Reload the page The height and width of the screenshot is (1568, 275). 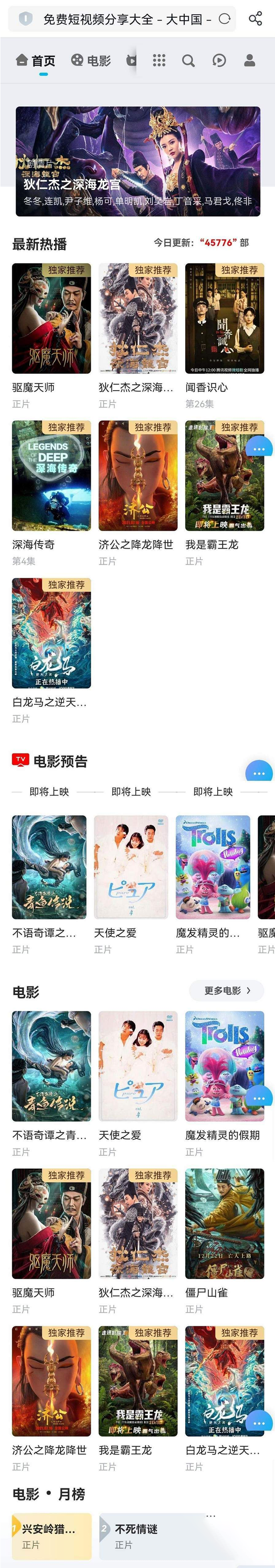point(225,19)
